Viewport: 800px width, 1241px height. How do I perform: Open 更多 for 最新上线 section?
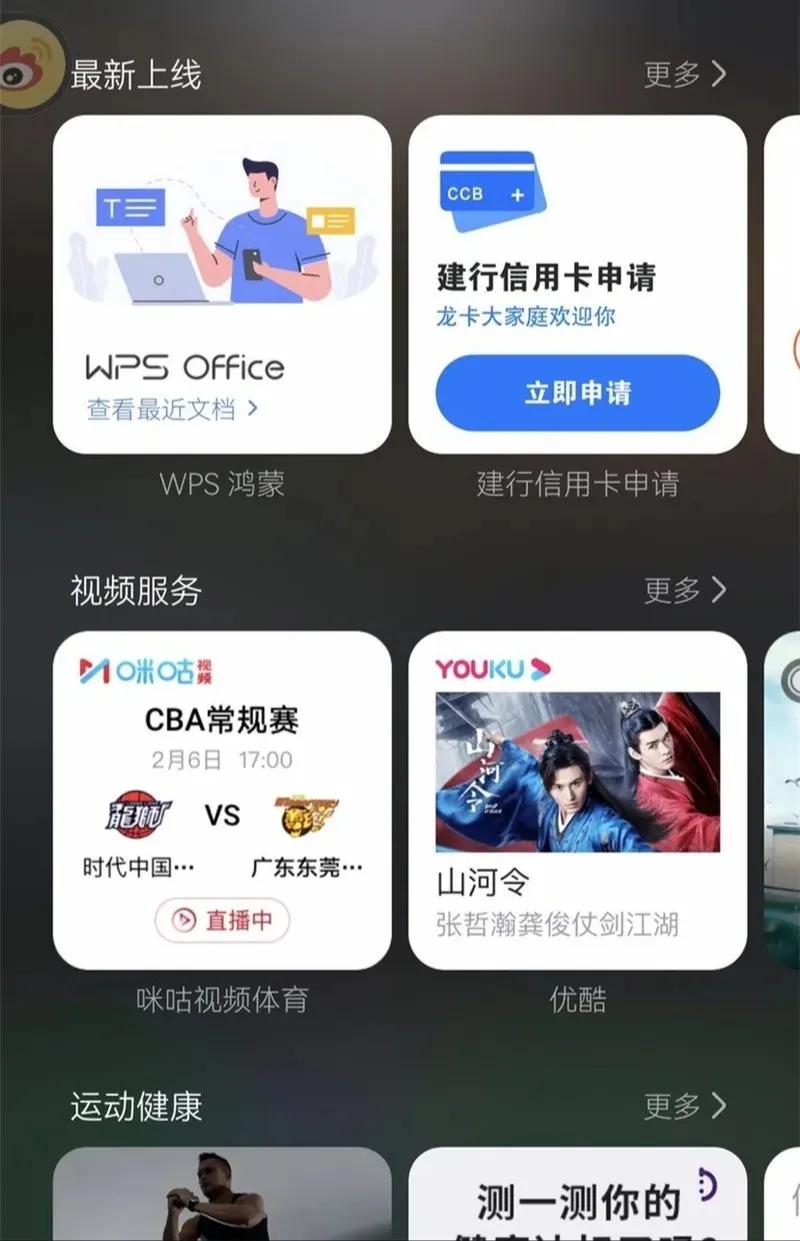685,74
